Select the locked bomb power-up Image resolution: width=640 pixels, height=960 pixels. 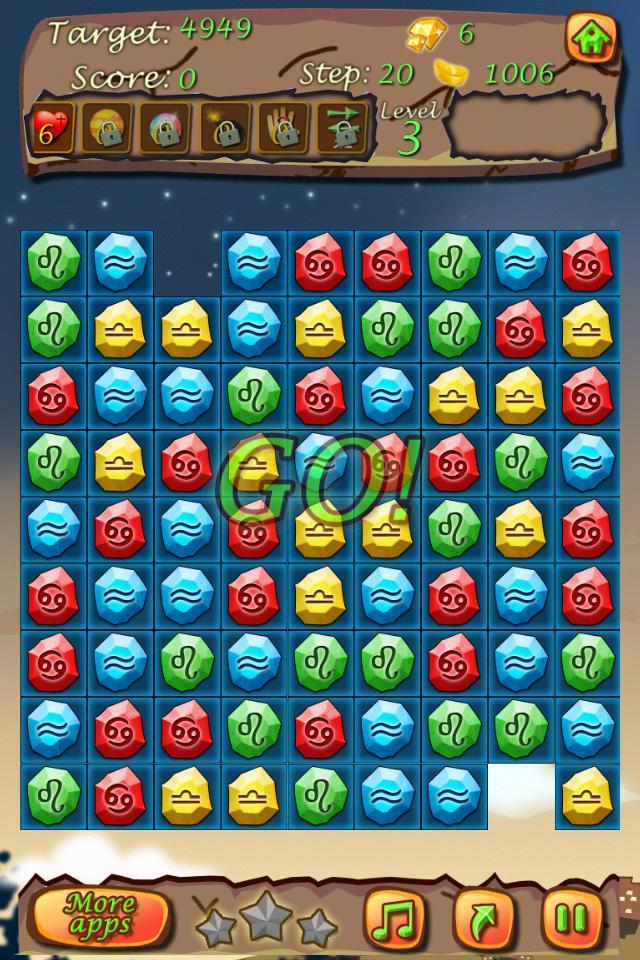coord(226,129)
